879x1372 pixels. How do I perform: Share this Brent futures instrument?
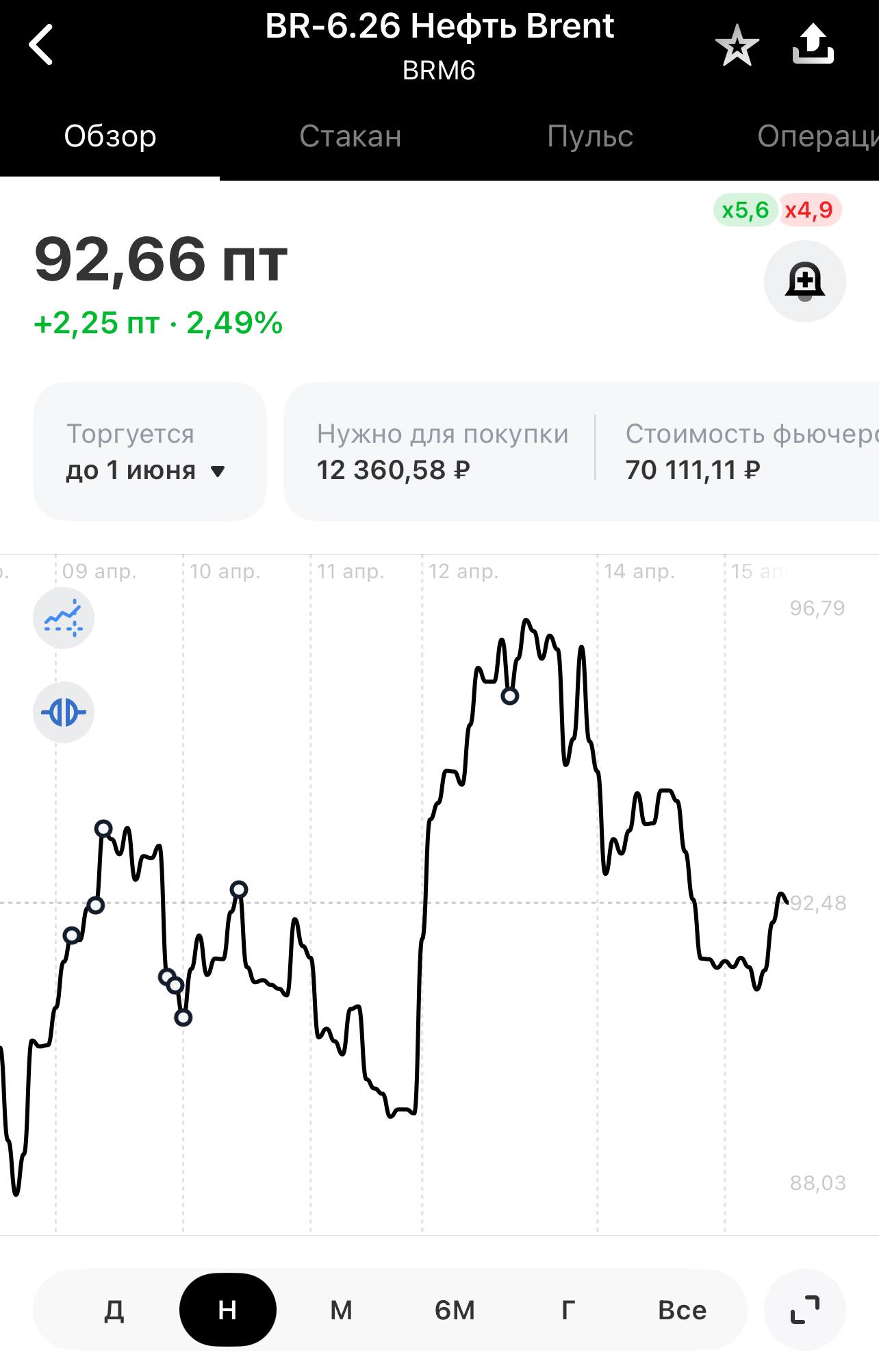click(x=813, y=45)
